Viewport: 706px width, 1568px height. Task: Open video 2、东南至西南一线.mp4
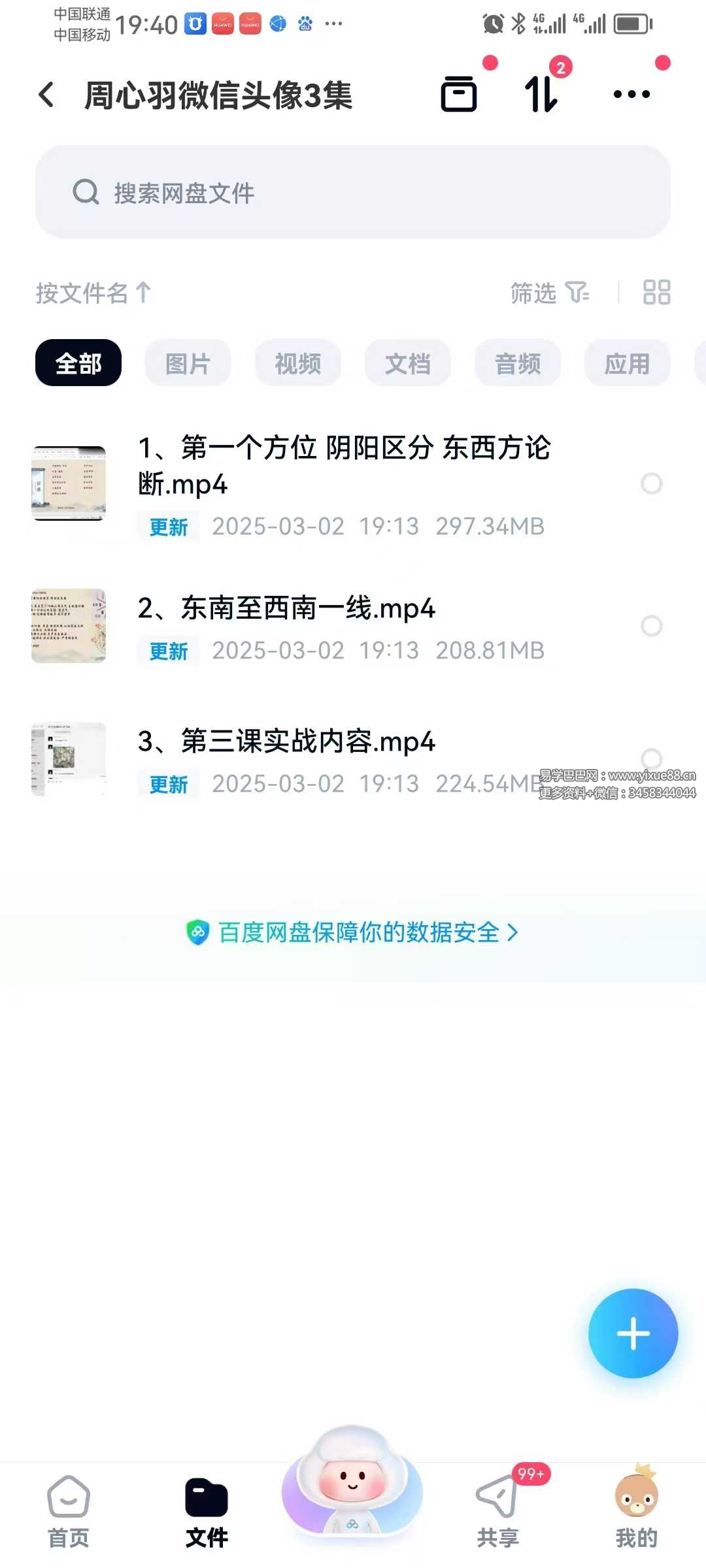pyautogui.click(x=286, y=609)
